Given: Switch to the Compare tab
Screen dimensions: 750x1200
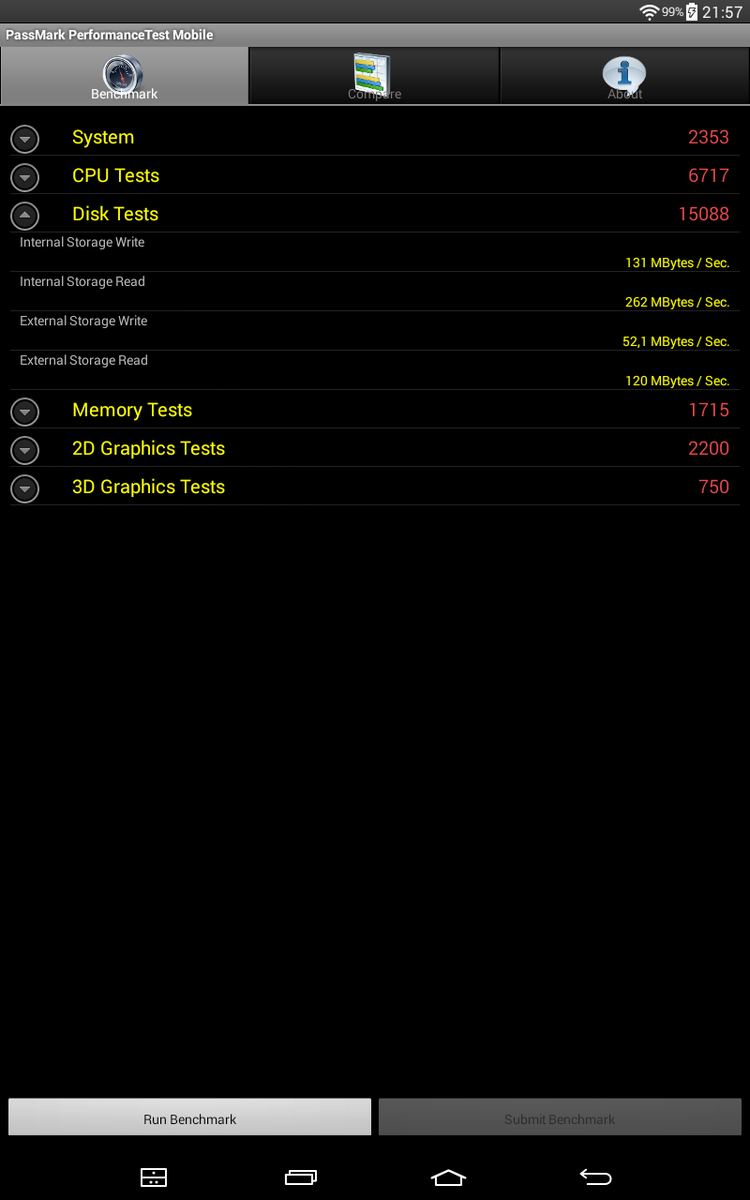Looking at the screenshot, I should click(374, 76).
